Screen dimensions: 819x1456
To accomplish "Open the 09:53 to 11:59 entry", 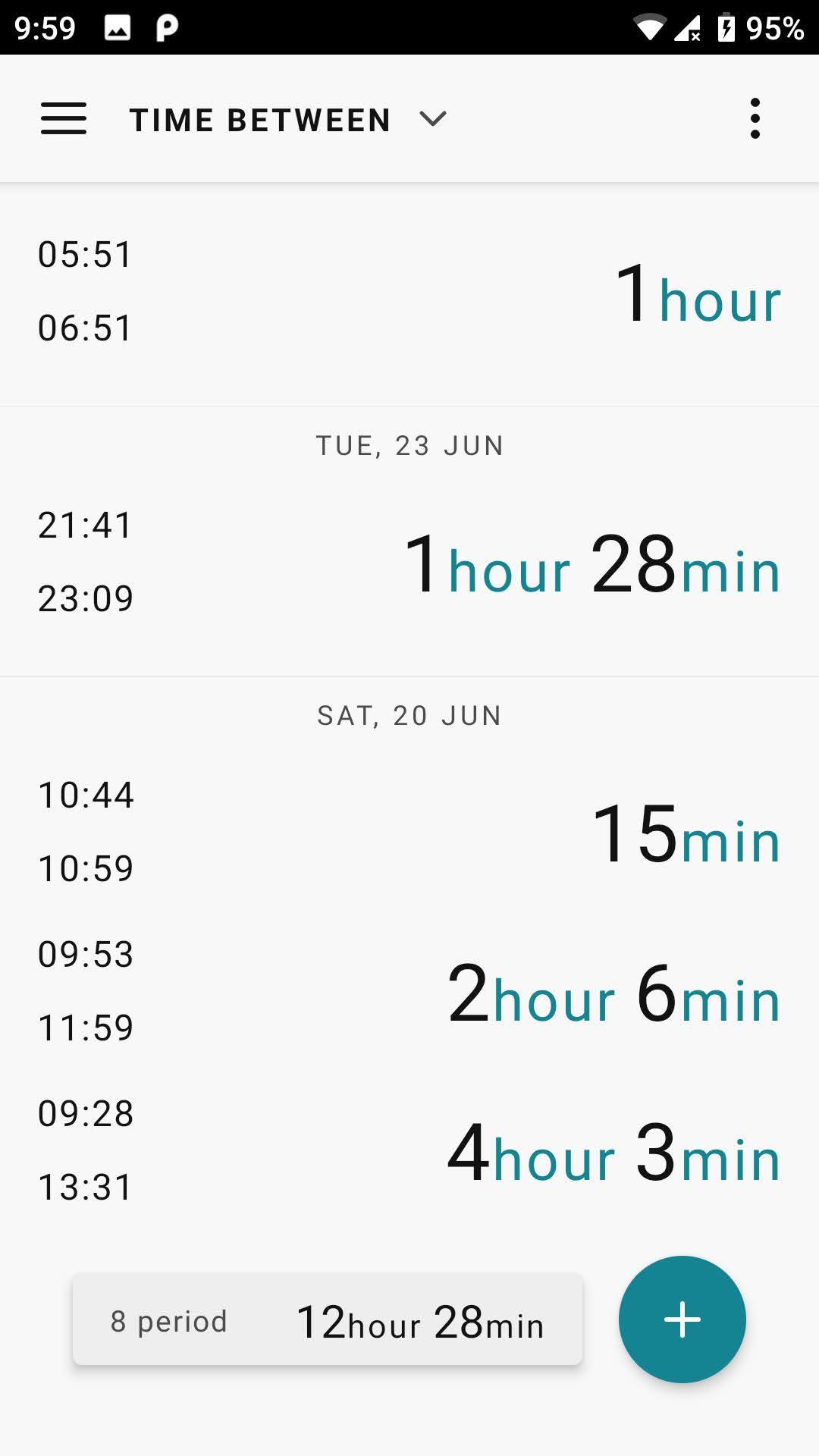I will click(x=409, y=991).
